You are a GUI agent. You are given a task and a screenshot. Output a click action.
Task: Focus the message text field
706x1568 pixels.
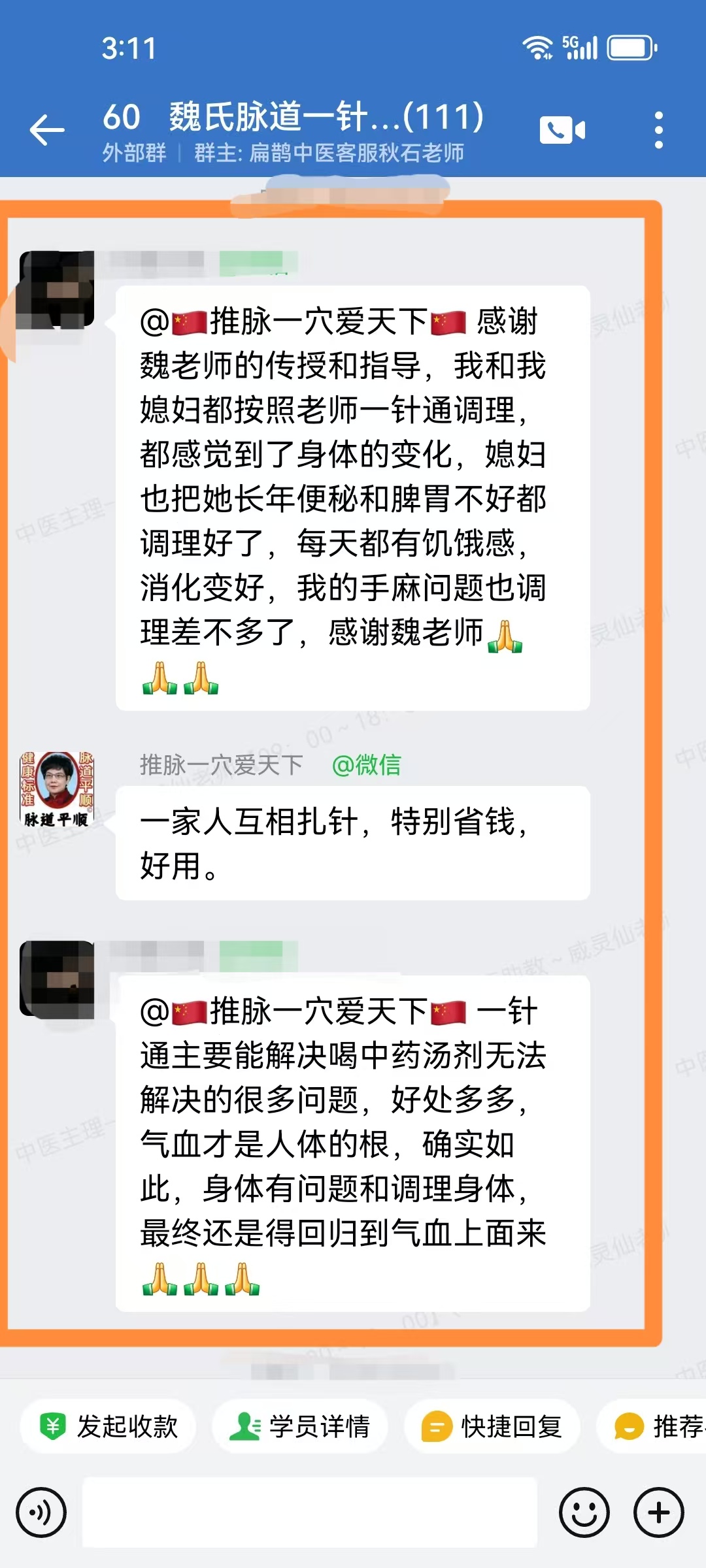click(x=309, y=1512)
